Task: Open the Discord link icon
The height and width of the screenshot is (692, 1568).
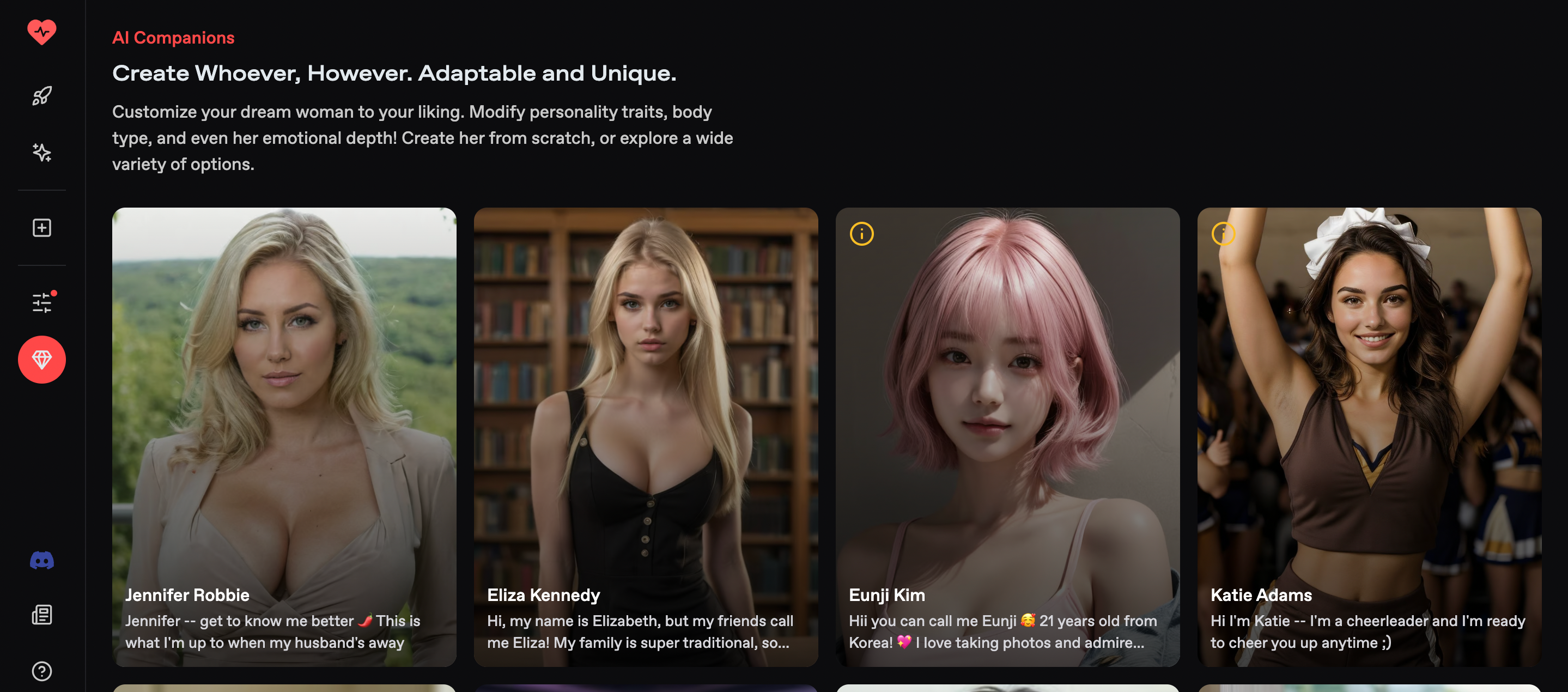Action: (41, 560)
